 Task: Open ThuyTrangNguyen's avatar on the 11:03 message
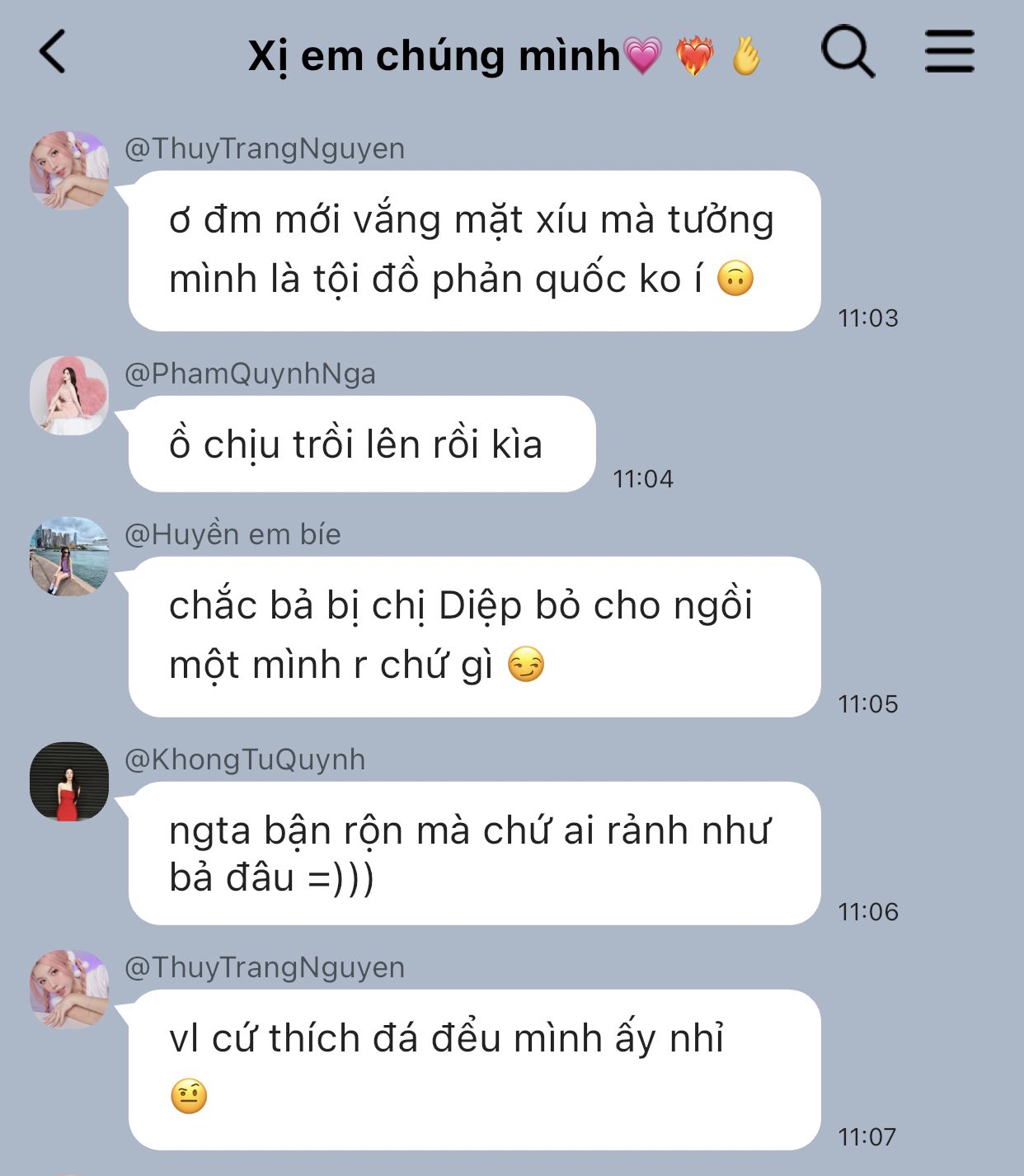pos(69,171)
